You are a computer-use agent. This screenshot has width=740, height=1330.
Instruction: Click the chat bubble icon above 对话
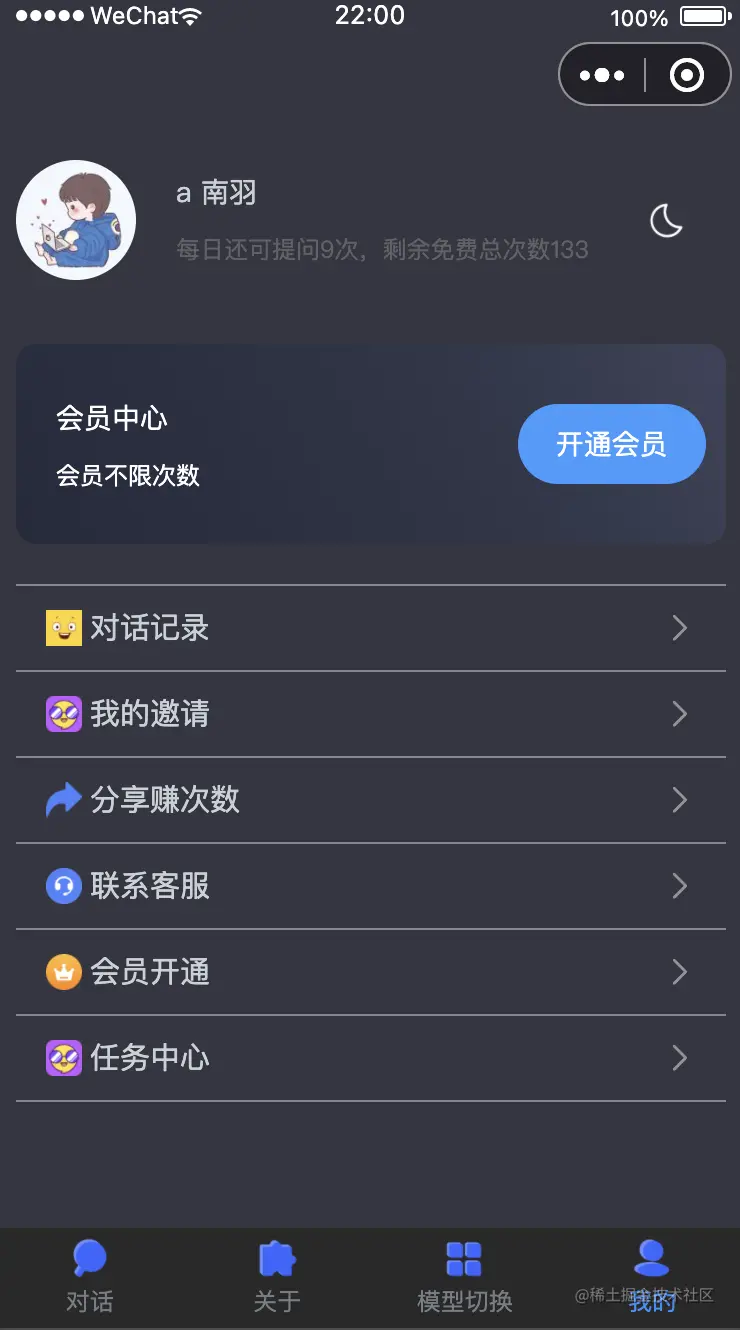click(x=90, y=1256)
